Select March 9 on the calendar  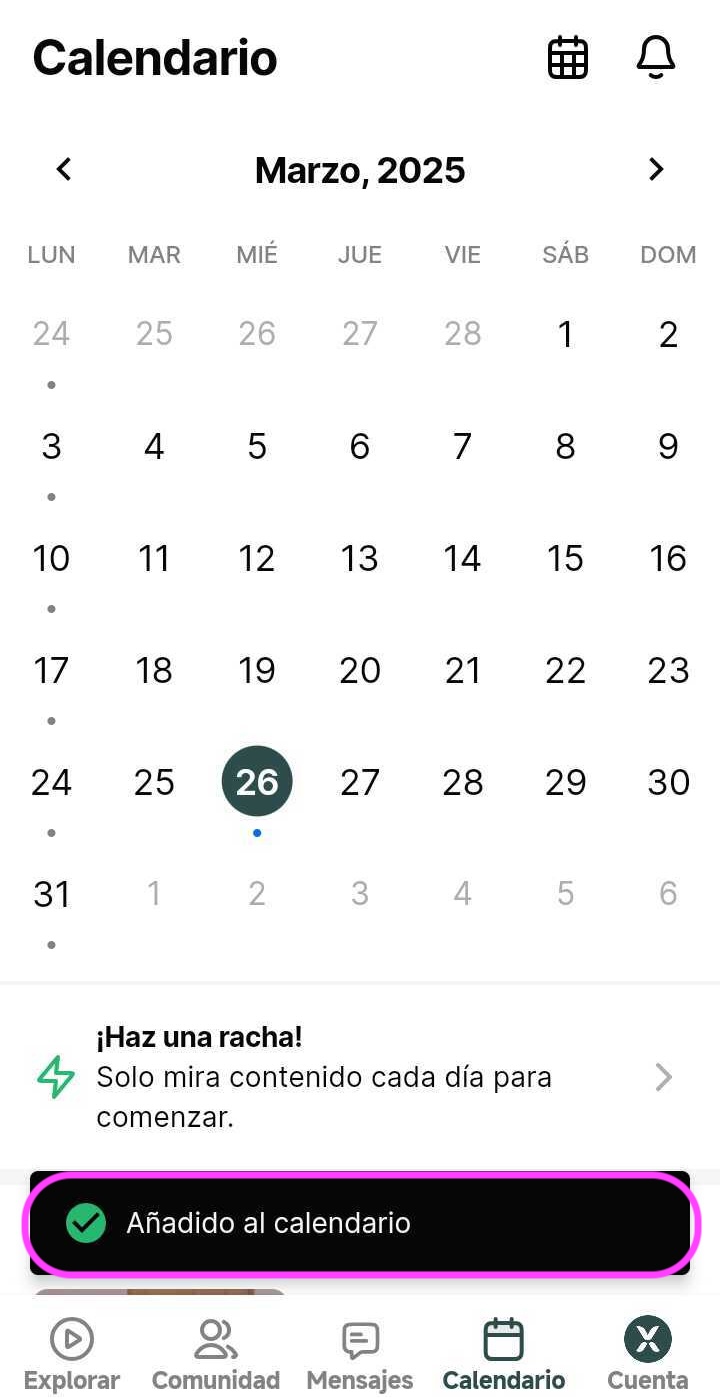[x=668, y=446]
